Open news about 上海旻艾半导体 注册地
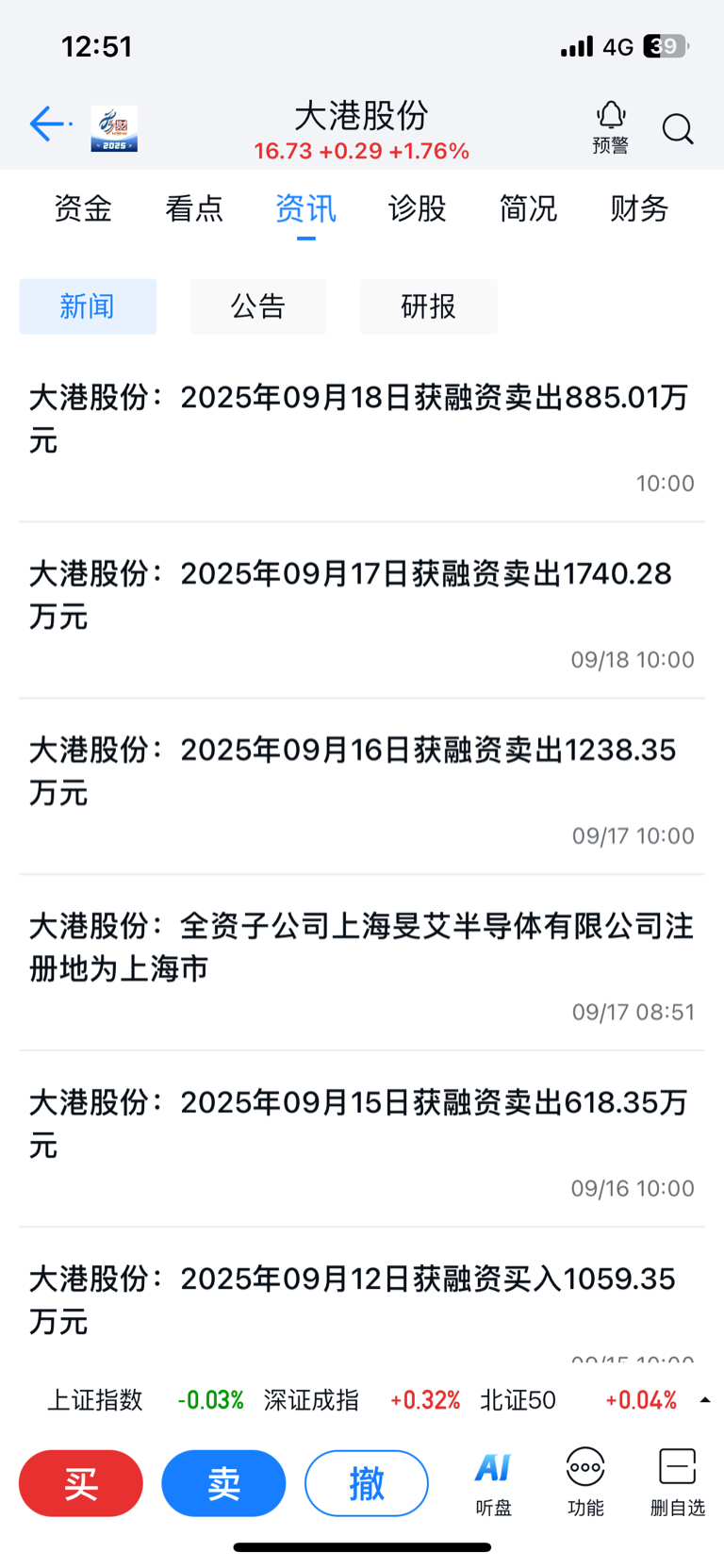724x1568 pixels. pos(362,964)
